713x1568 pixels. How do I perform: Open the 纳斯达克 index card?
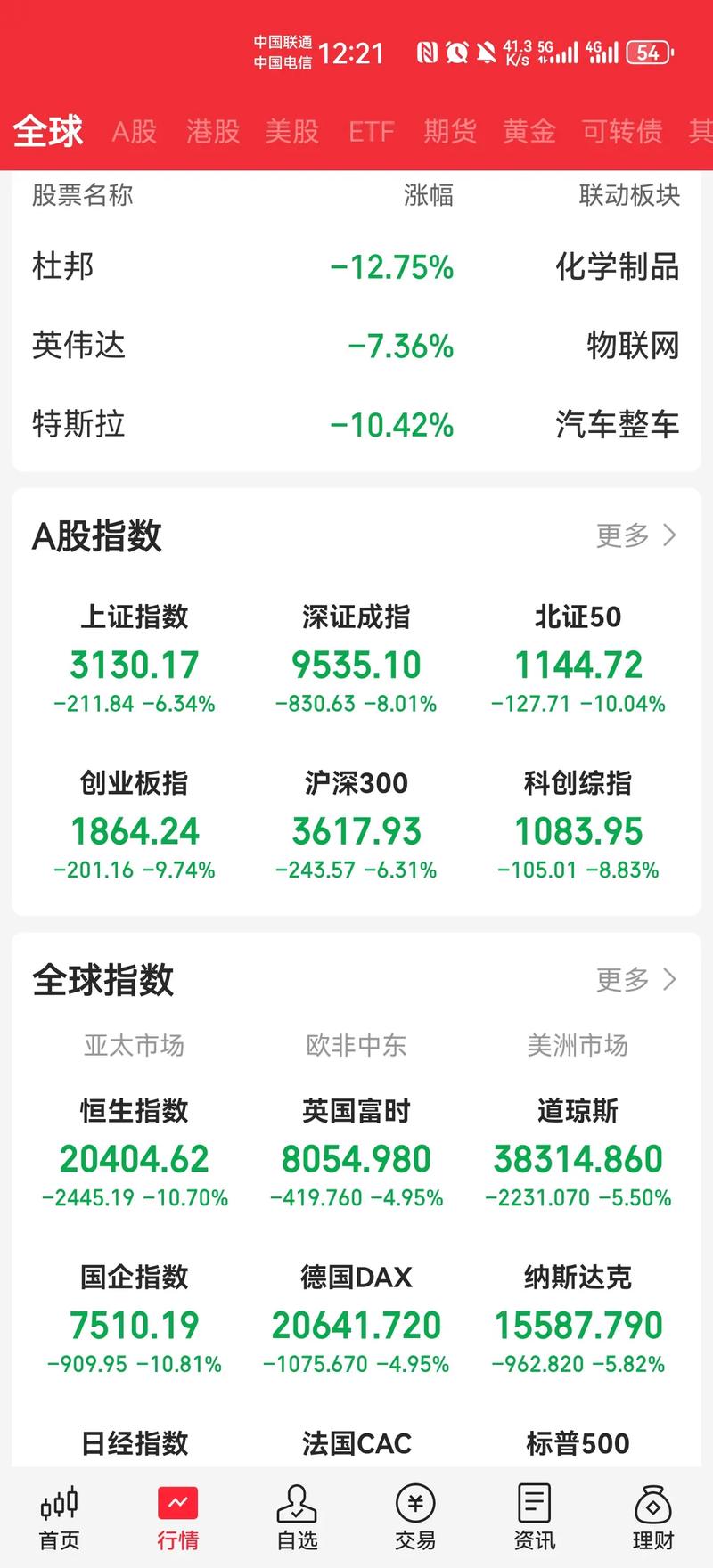[578, 1319]
